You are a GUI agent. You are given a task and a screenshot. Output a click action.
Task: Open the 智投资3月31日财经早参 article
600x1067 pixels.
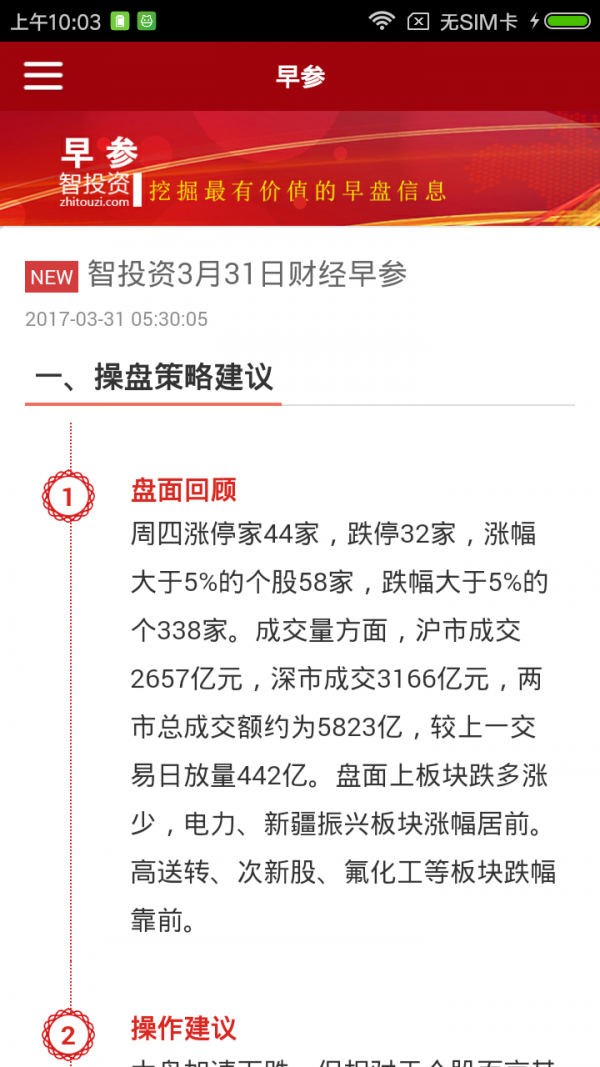tap(247, 275)
